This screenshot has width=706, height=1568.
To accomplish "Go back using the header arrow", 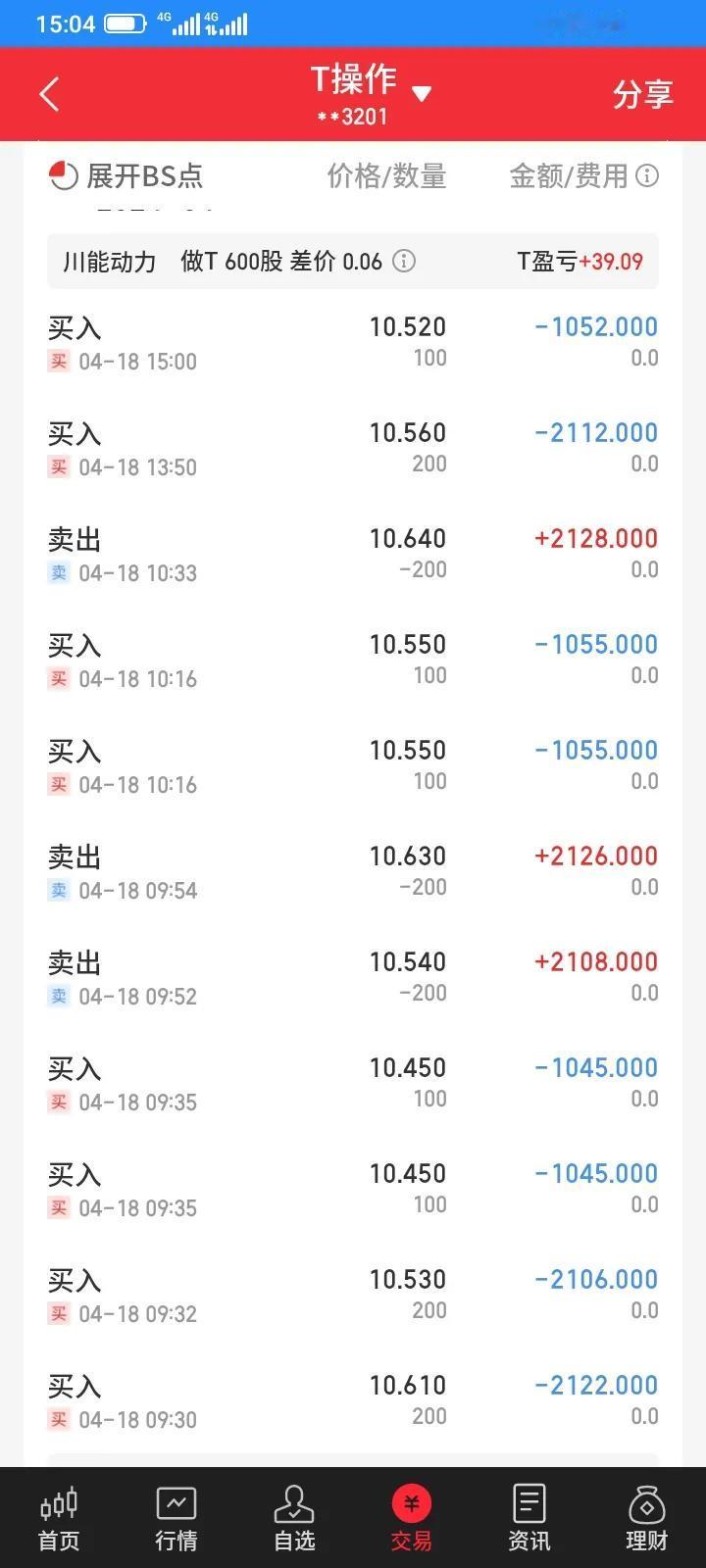I will (49, 95).
